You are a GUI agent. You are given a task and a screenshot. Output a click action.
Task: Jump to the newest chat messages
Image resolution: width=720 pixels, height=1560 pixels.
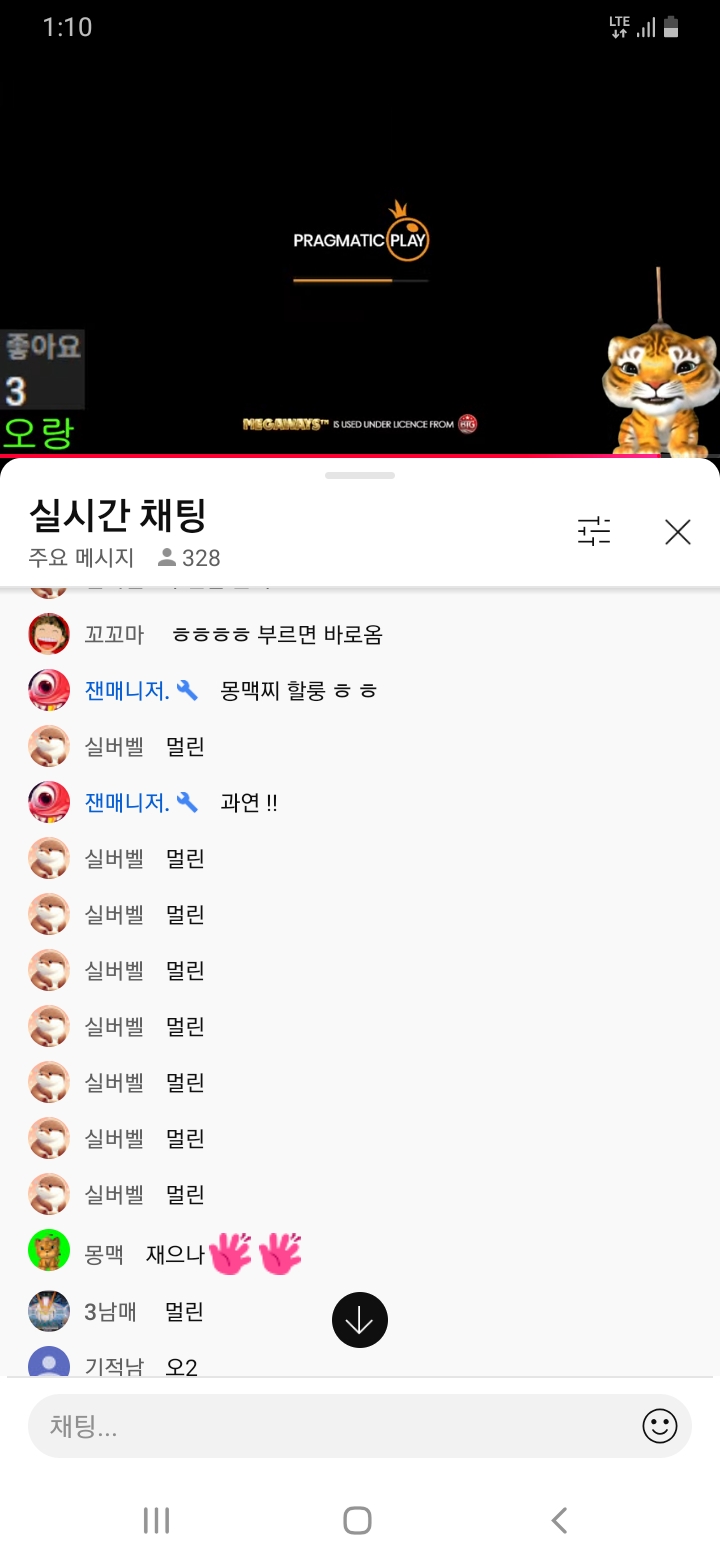pos(360,1320)
